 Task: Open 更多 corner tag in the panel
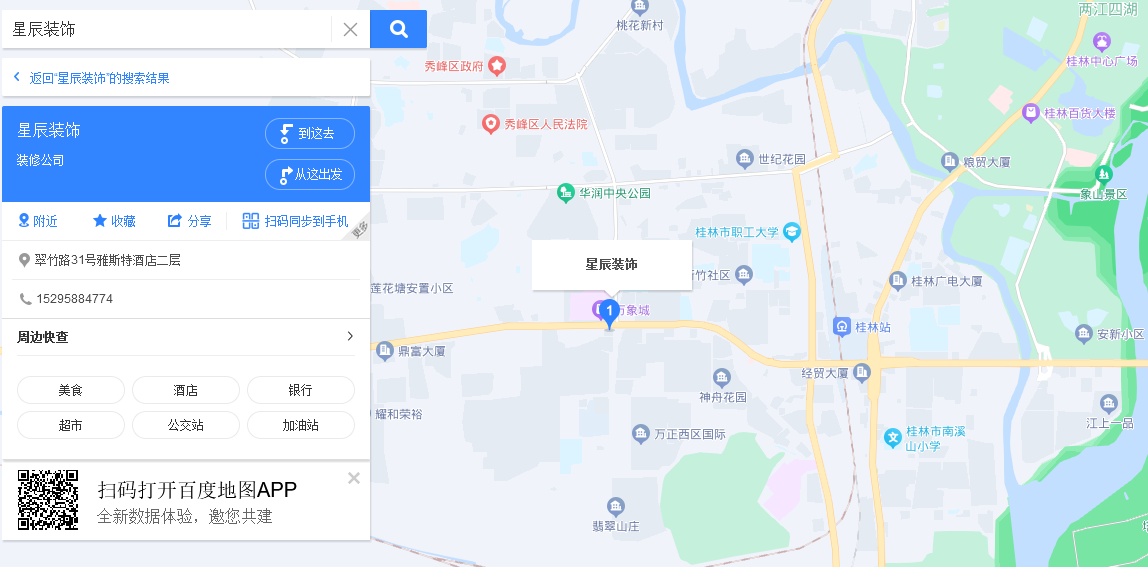point(361,231)
